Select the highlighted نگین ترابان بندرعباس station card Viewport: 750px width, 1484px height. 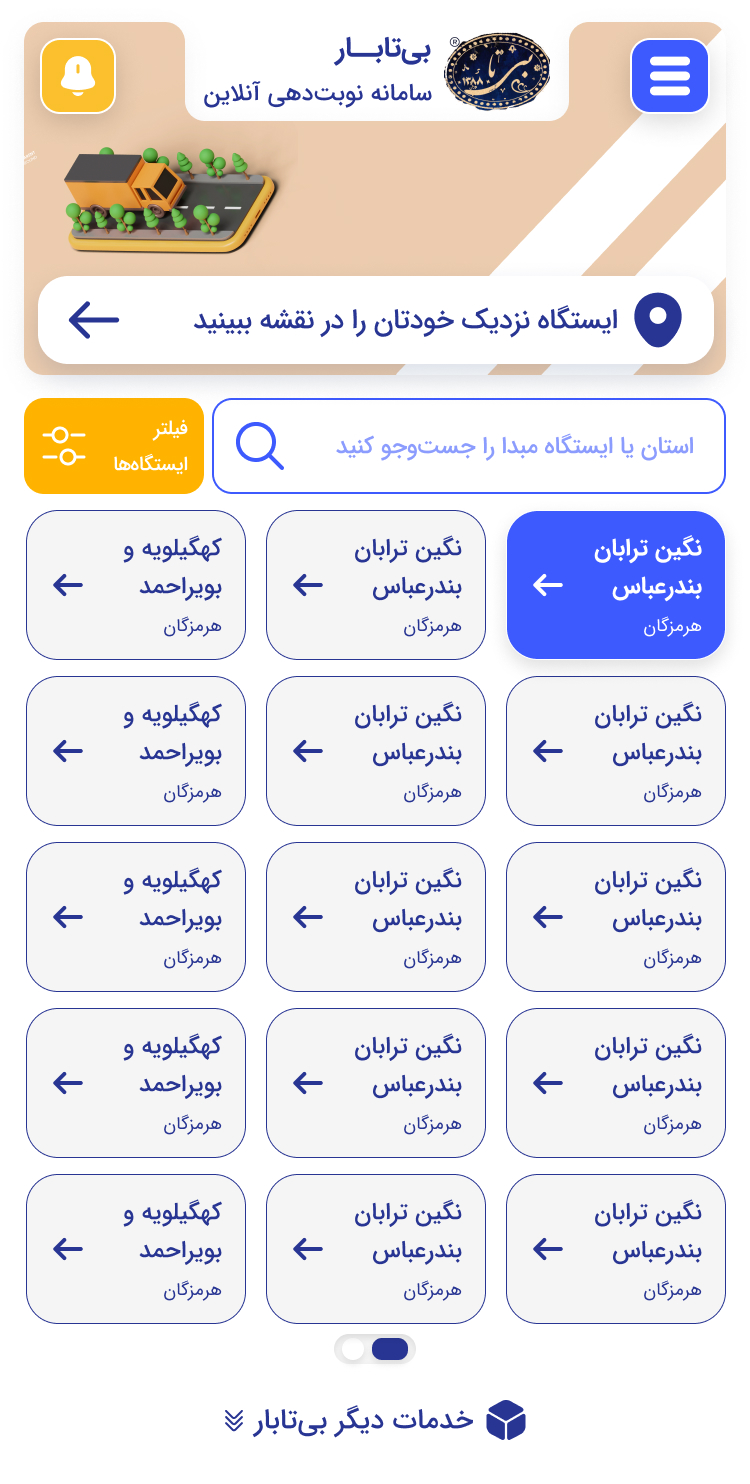[616, 585]
